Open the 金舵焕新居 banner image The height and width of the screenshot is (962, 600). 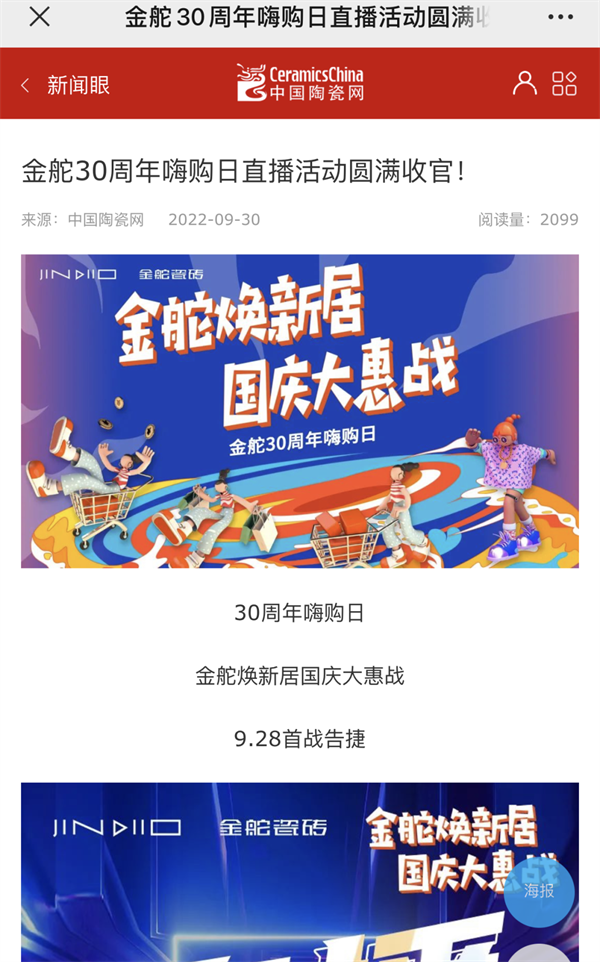click(x=300, y=411)
